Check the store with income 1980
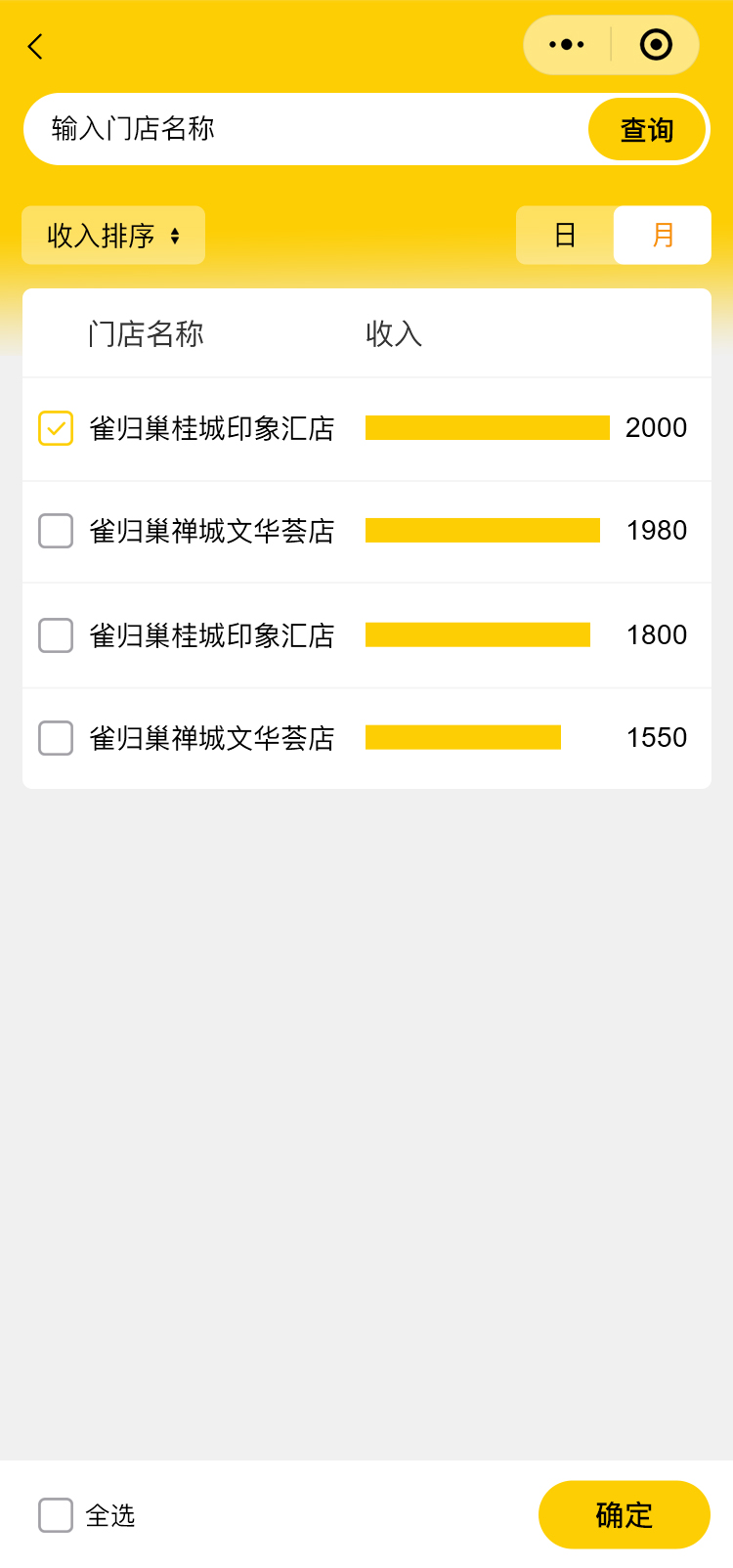Viewport: 733px width, 1568px height. (x=56, y=531)
